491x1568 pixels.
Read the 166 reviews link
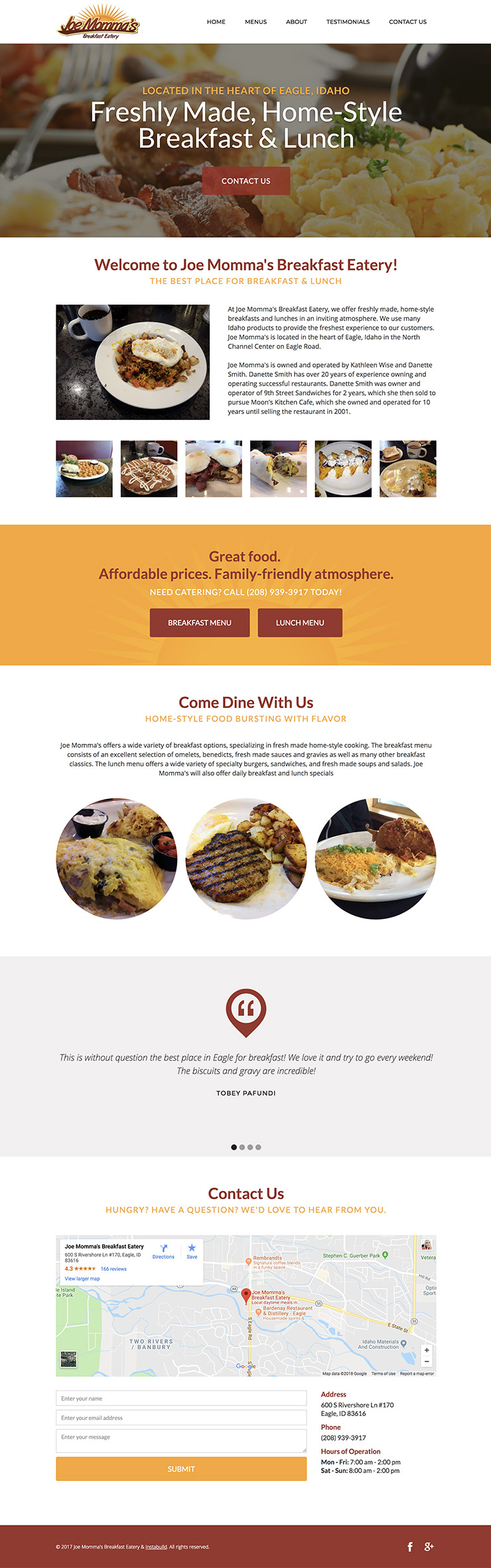point(113,1269)
